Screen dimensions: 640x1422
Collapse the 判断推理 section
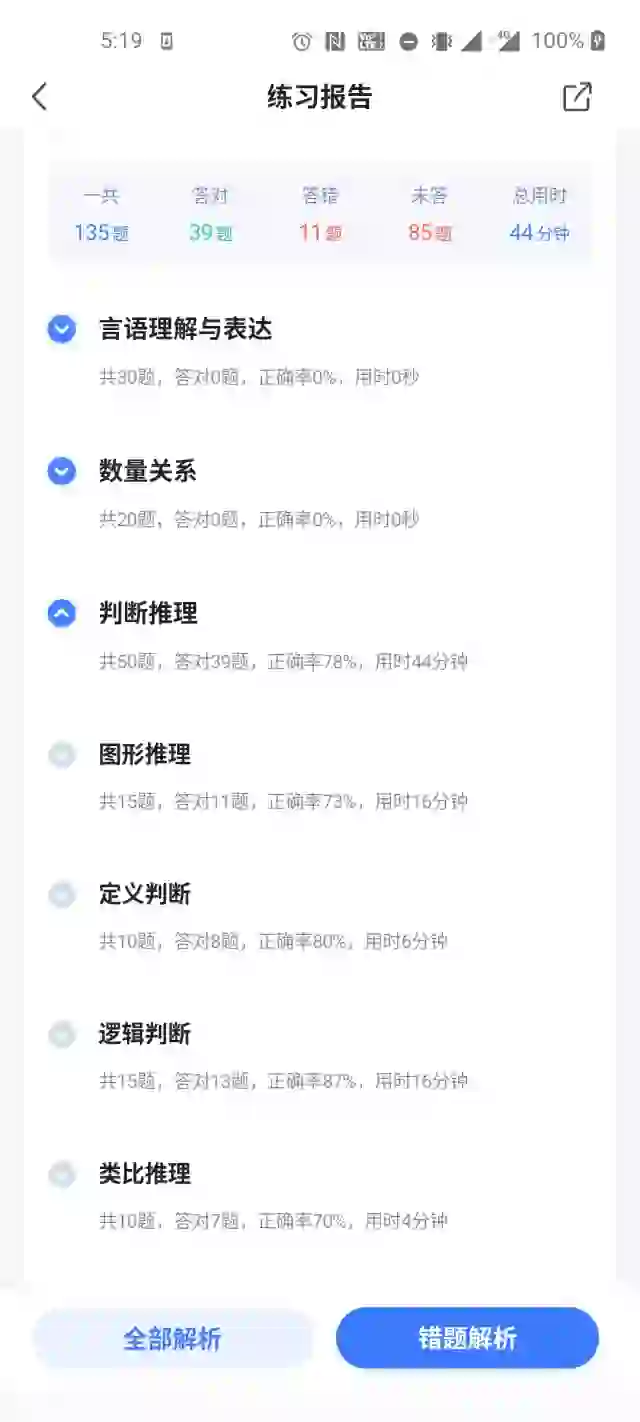point(62,613)
